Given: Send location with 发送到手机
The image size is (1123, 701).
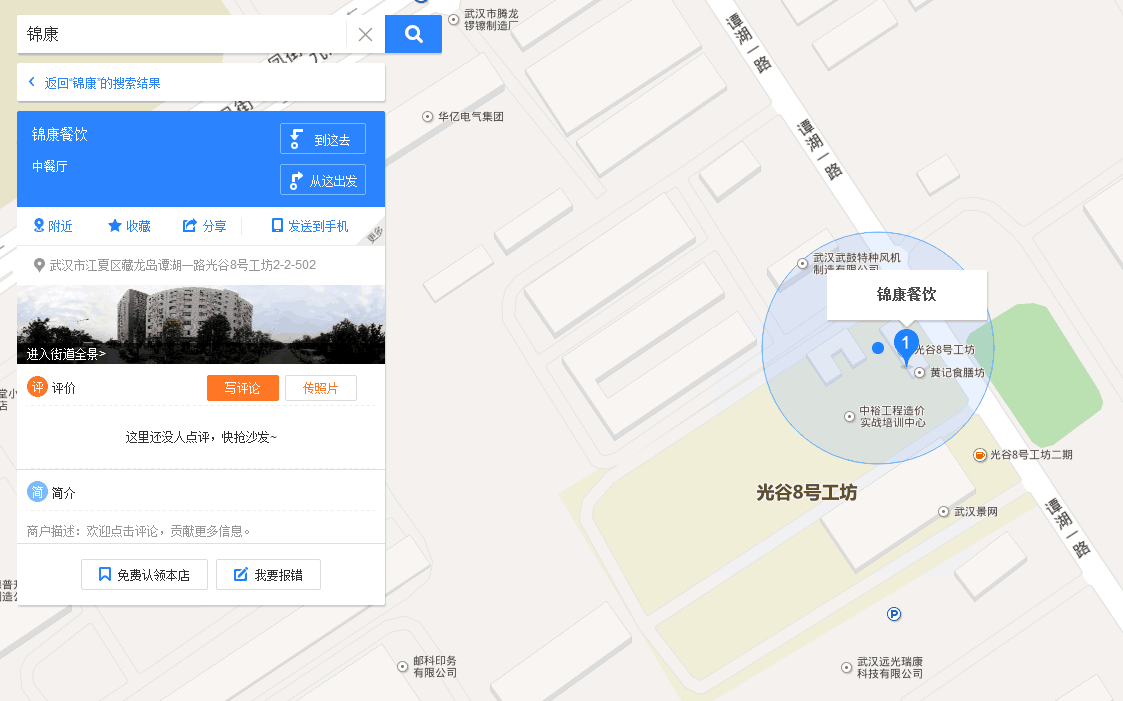Looking at the screenshot, I should [x=310, y=226].
